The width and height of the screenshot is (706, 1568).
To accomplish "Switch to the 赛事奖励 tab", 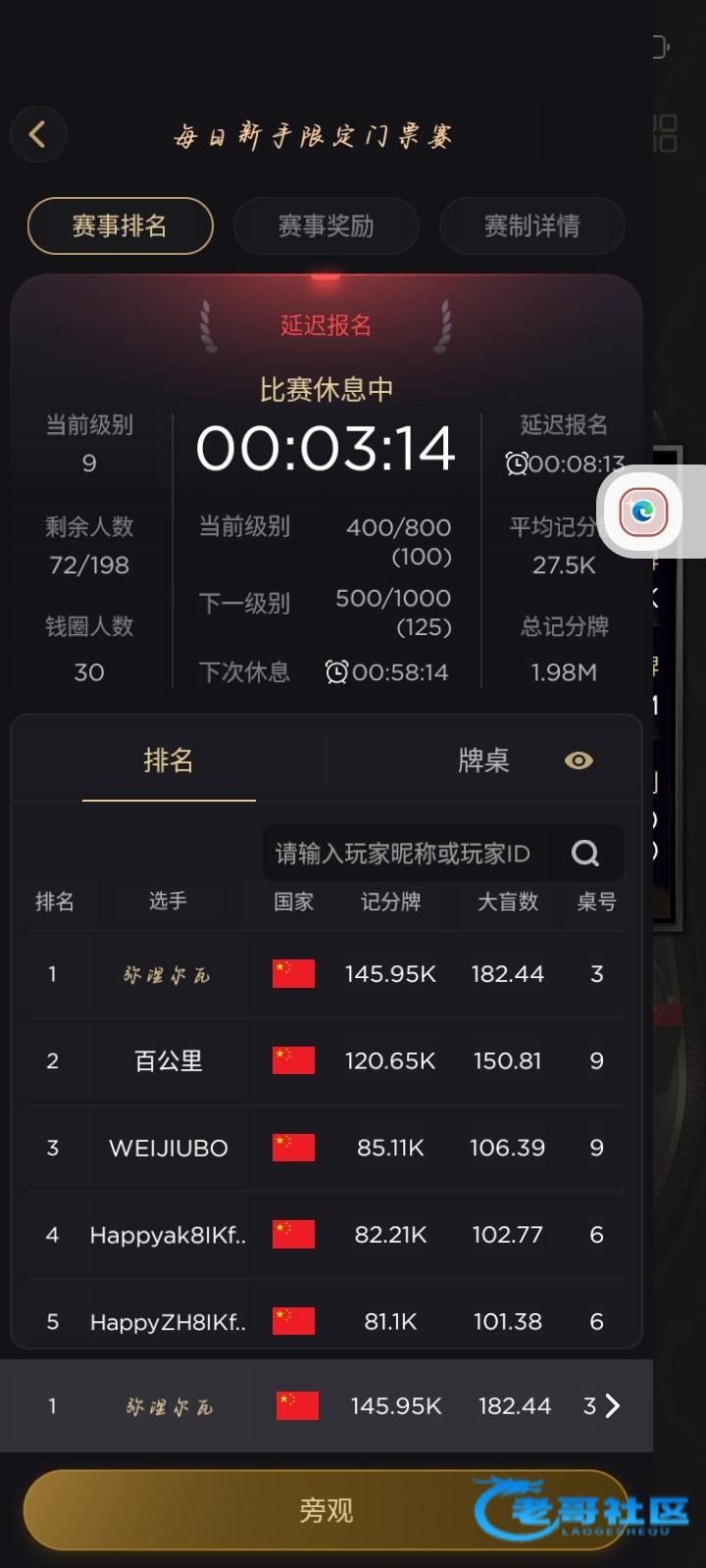I will [x=326, y=226].
